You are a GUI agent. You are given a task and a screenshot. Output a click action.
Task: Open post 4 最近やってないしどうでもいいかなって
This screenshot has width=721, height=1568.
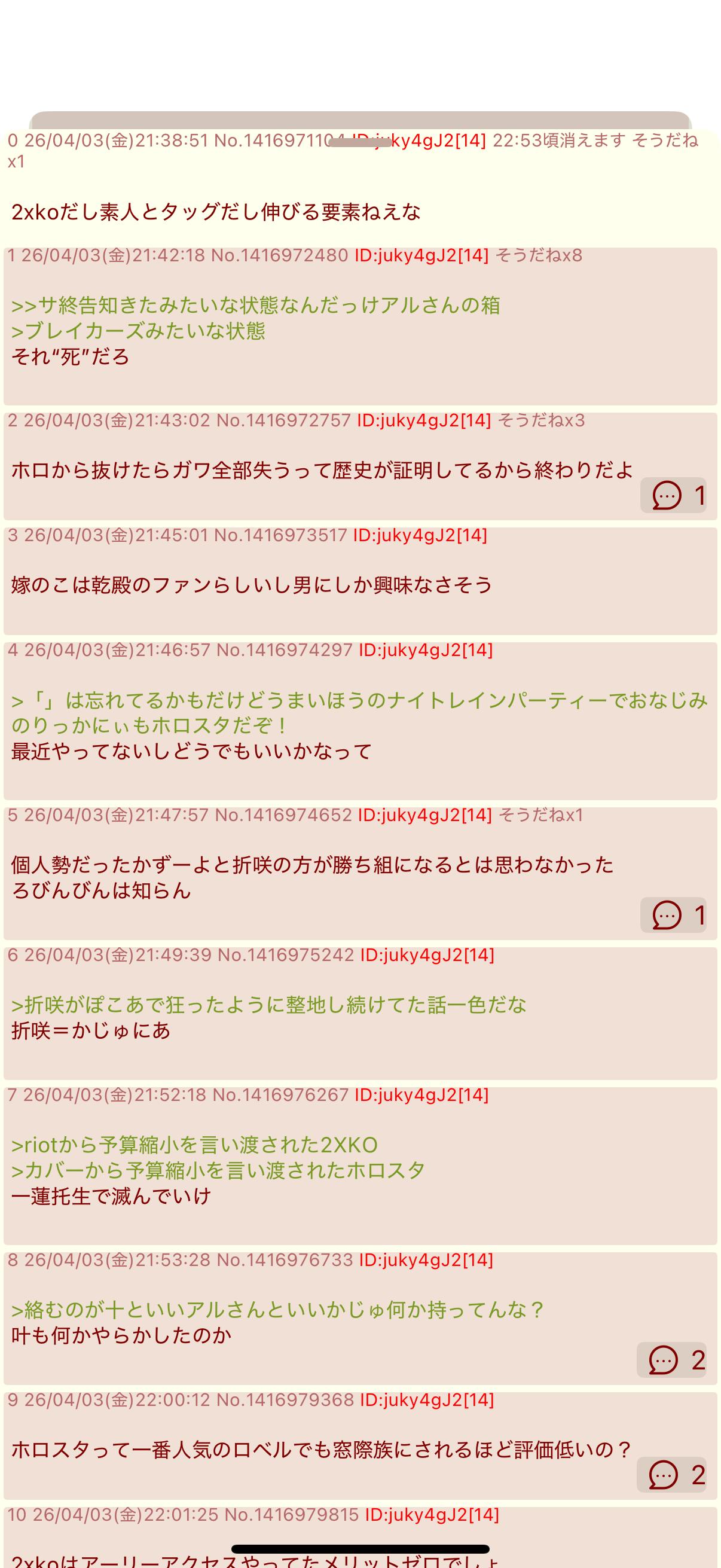click(x=191, y=752)
